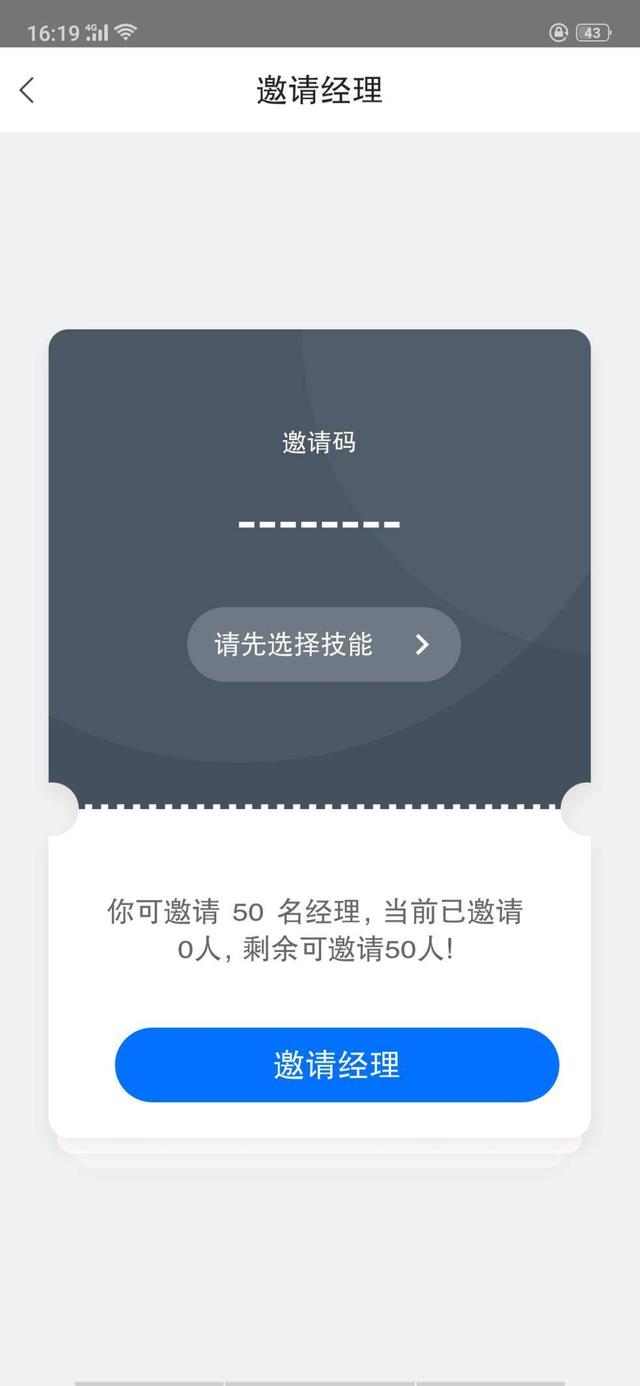Tap the blue 邀请经理 button
The height and width of the screenshot is (1386, 640).
click(x=337, y=1065)
